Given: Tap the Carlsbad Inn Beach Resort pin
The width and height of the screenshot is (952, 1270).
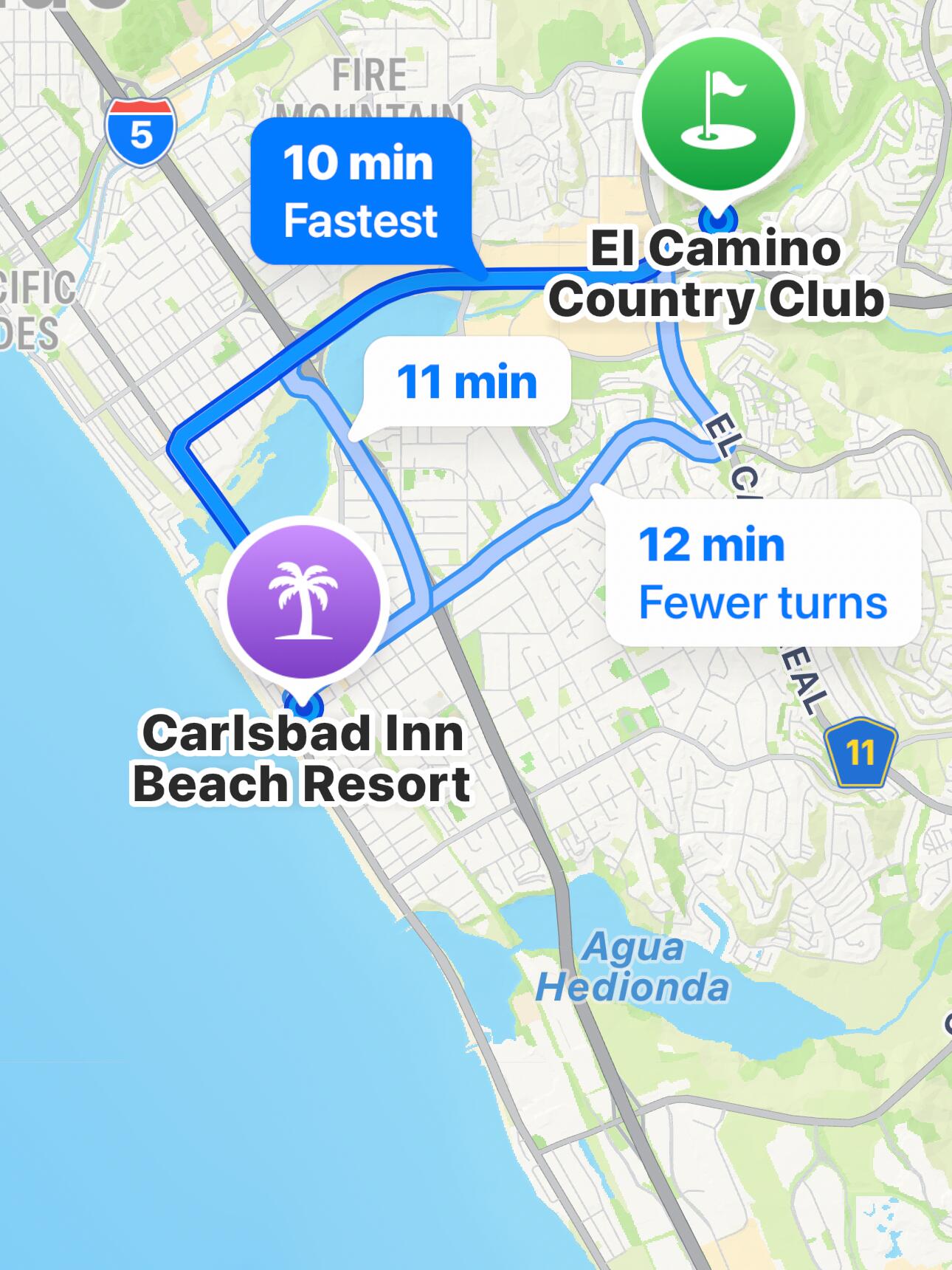Looking at the screenshot, I should point(303,597).
